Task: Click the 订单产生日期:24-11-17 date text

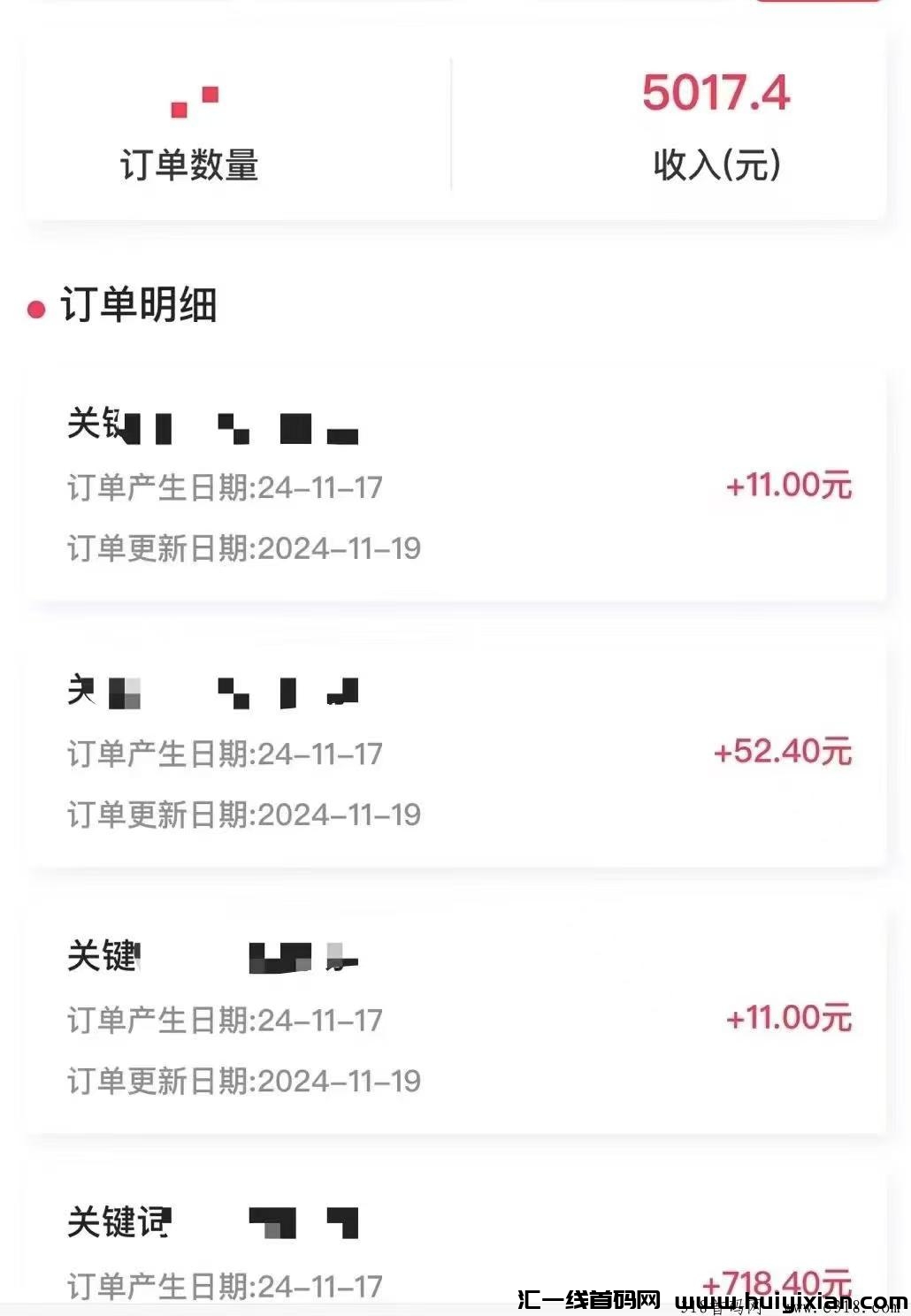Action: 226,485
